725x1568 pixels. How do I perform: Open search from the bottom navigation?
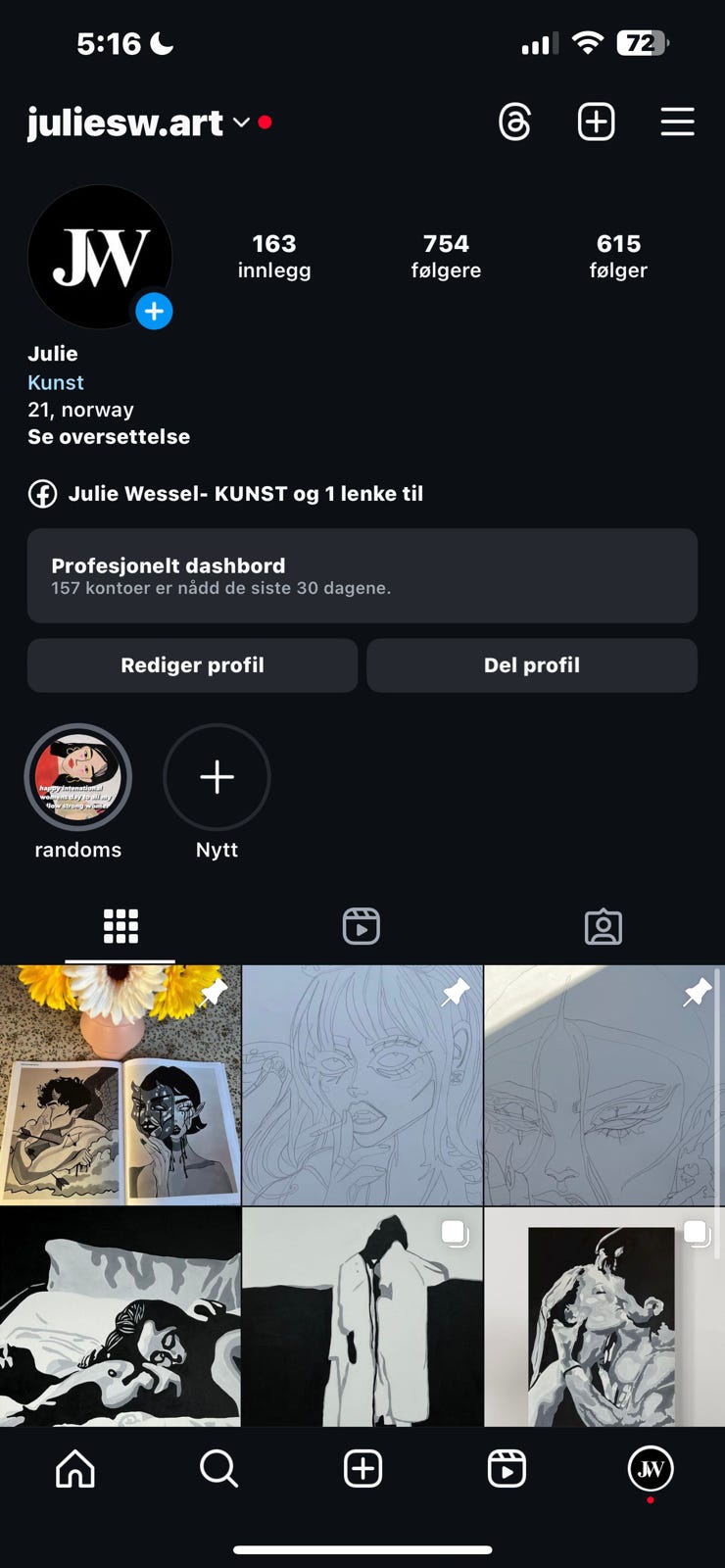218,1468
